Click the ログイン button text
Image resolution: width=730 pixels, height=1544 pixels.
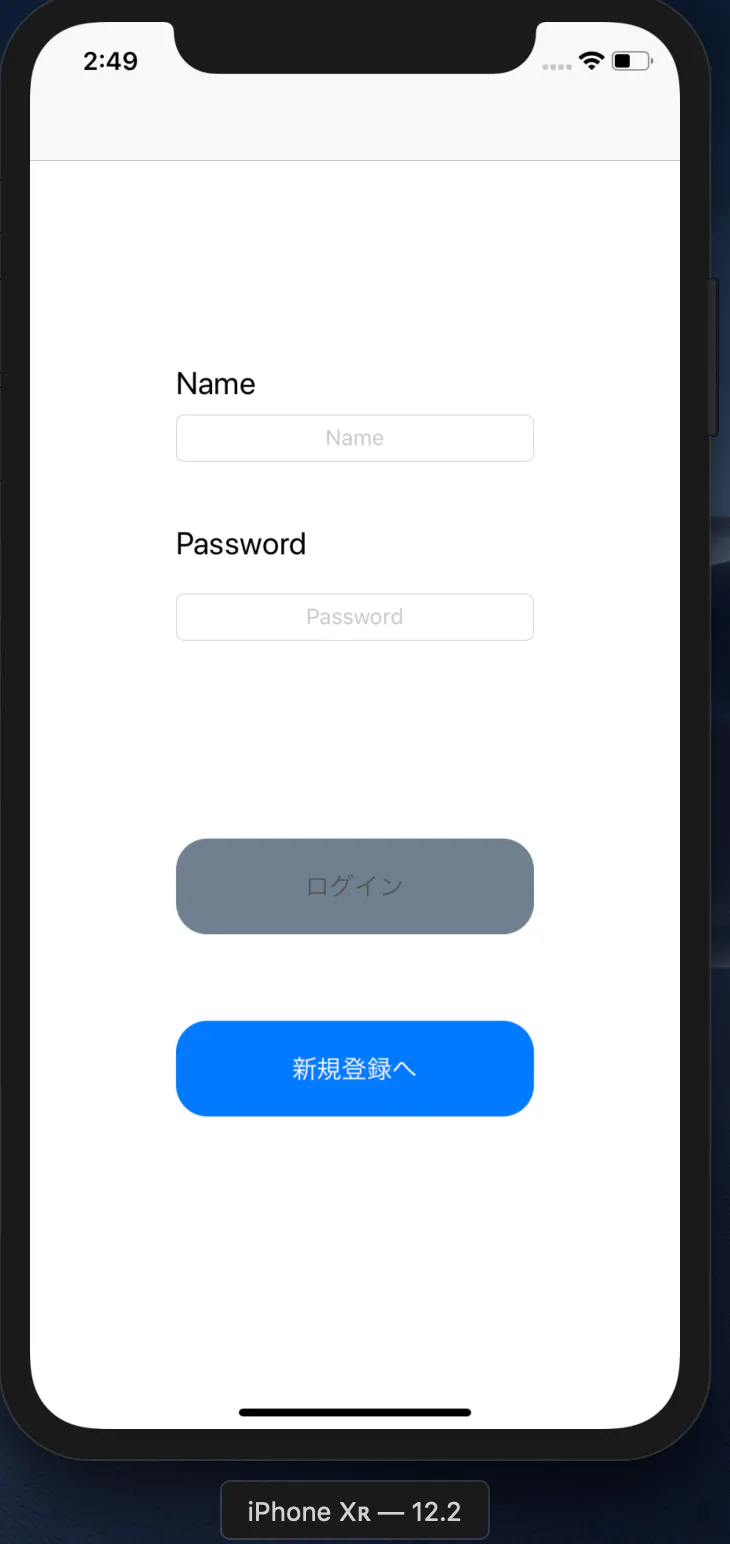point(355,886)
